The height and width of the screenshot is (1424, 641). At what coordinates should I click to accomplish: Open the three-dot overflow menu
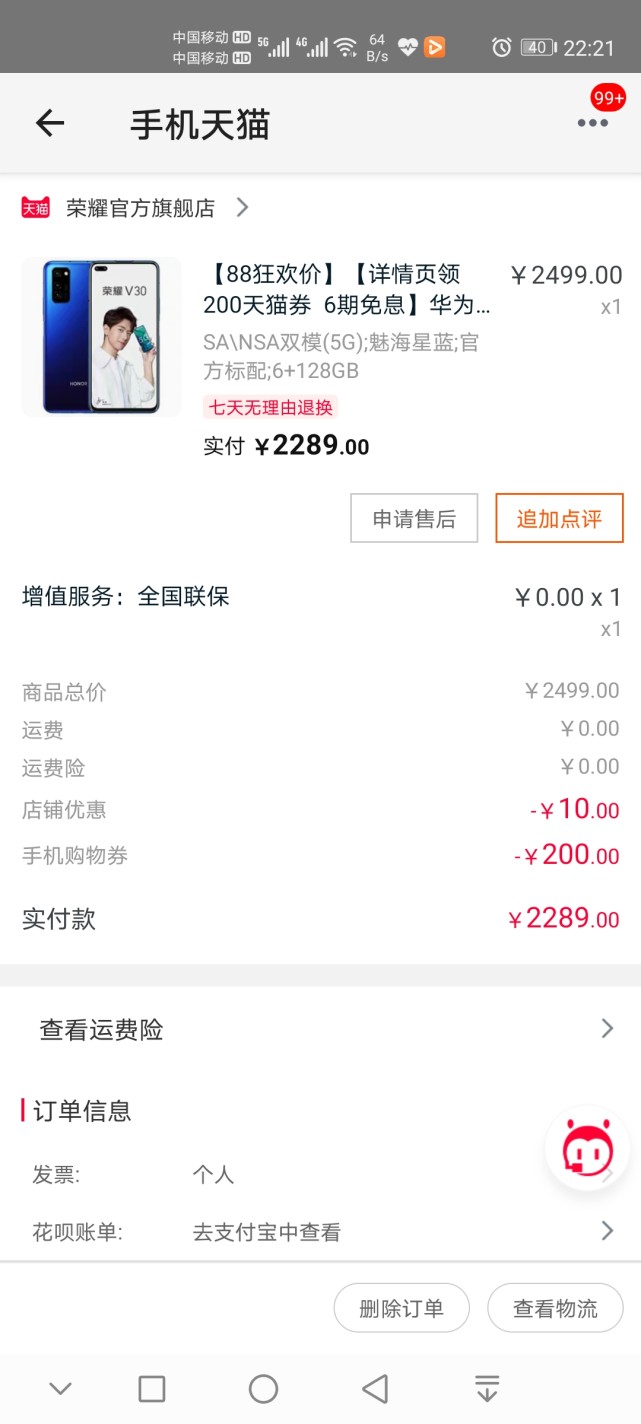592,124
